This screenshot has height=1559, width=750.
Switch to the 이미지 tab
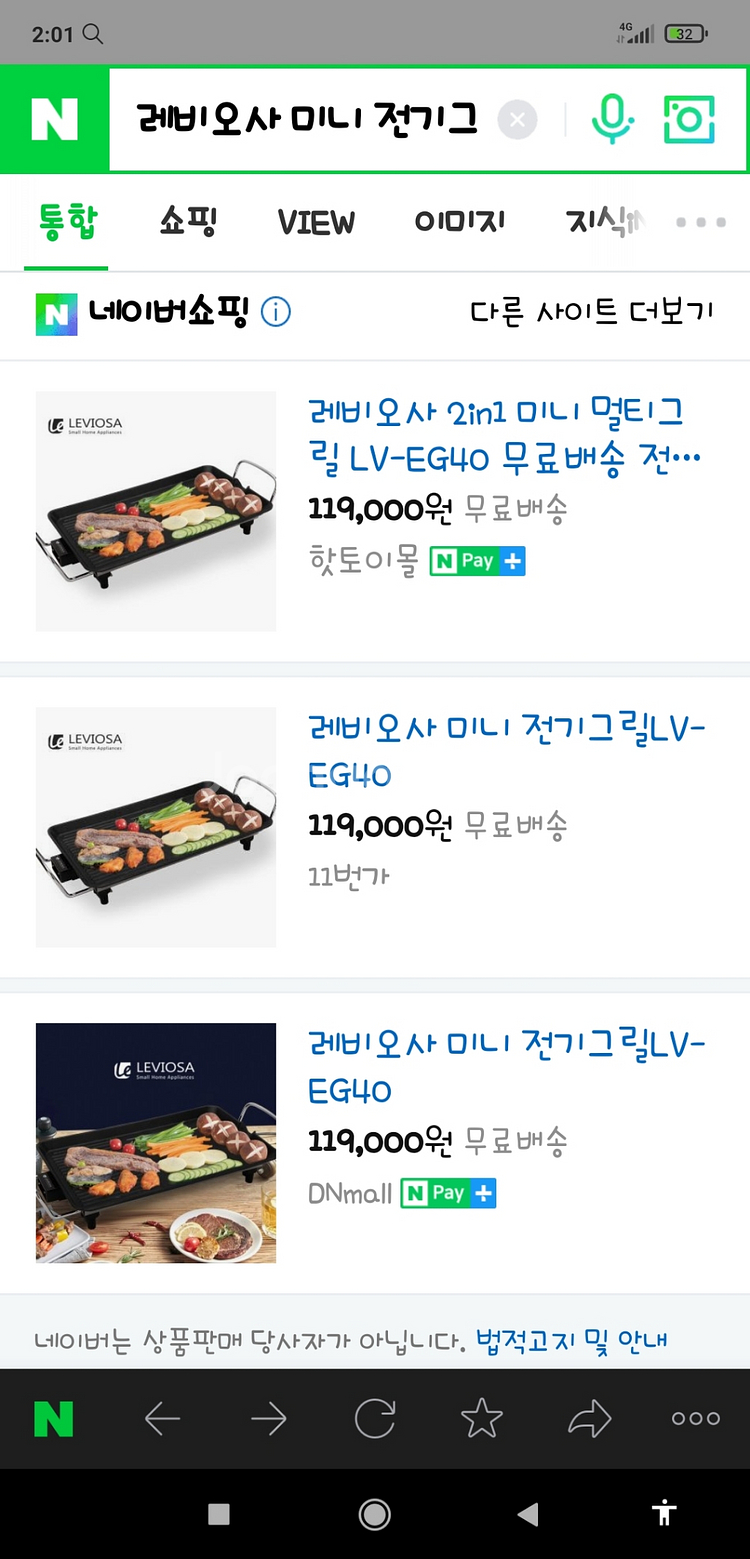(459, 222)
